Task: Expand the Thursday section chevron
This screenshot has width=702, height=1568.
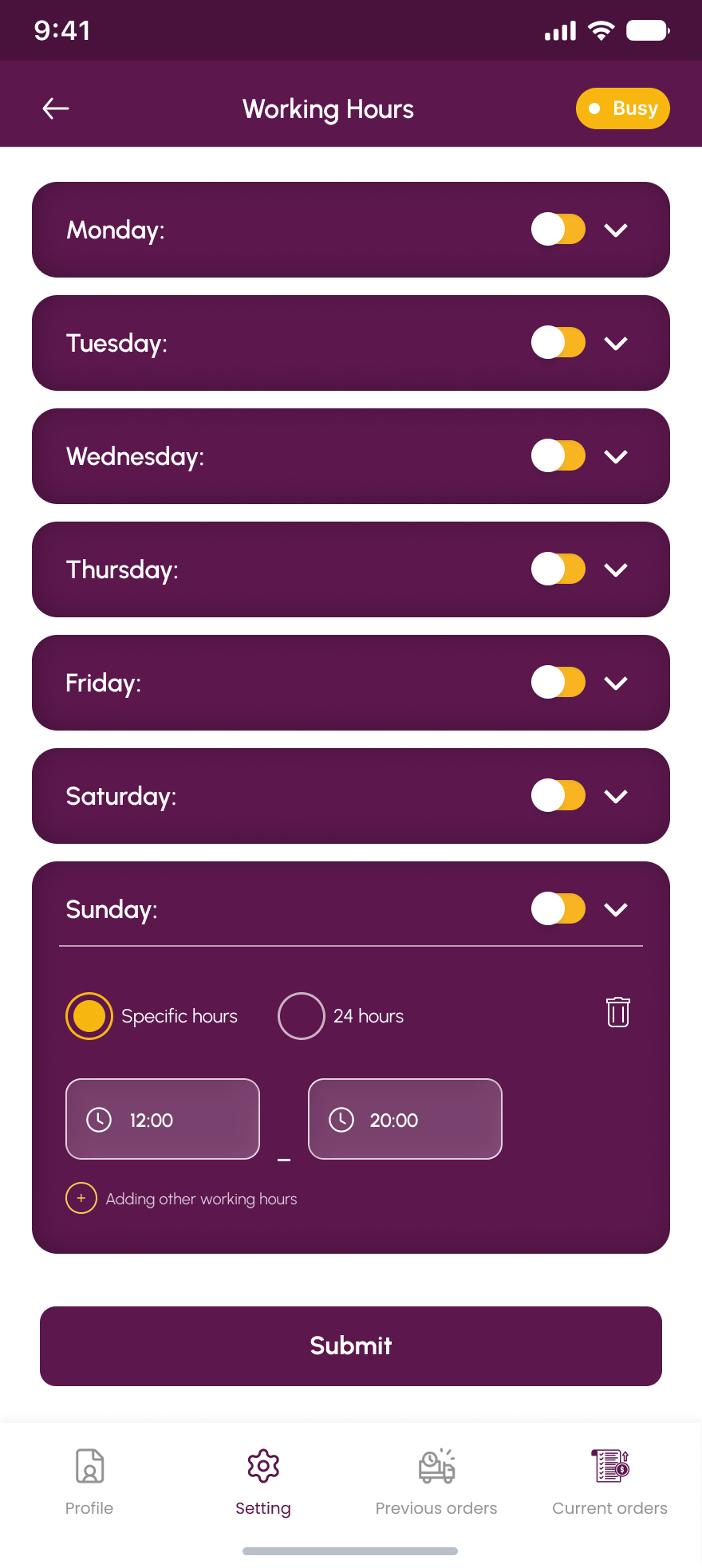Action: 616,569
